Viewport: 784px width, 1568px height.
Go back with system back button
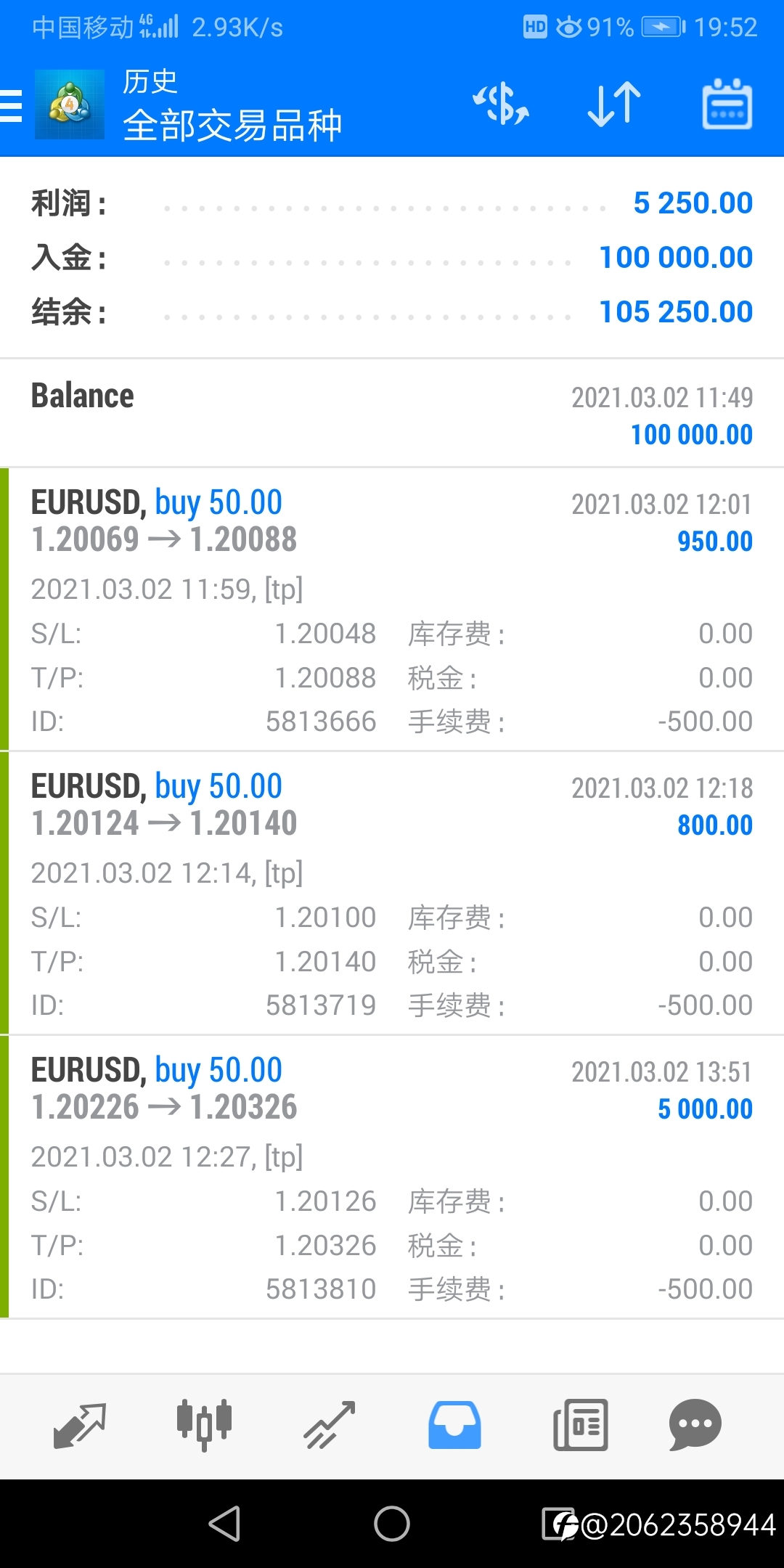tap(225, 1523)
